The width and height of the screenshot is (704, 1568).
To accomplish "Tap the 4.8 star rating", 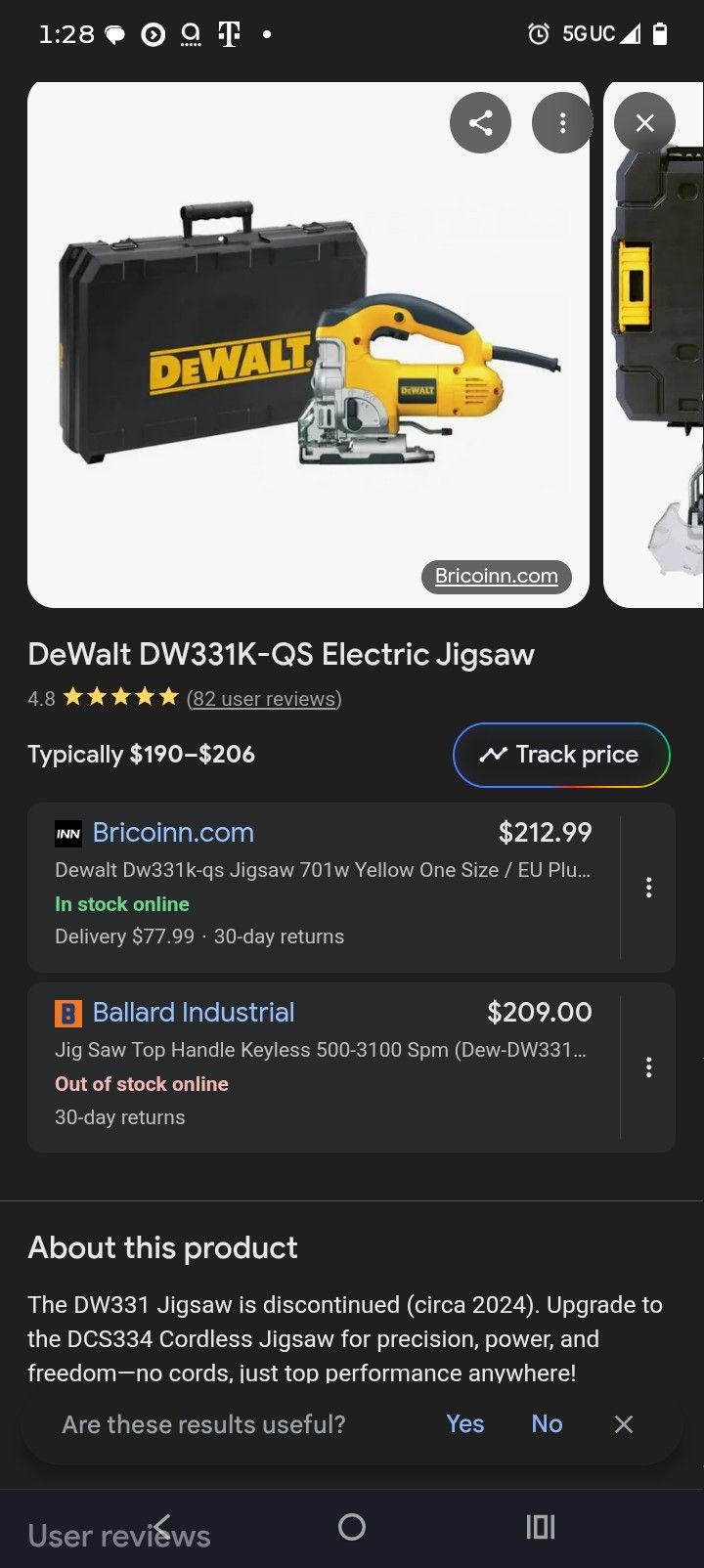I will (41, 698).
